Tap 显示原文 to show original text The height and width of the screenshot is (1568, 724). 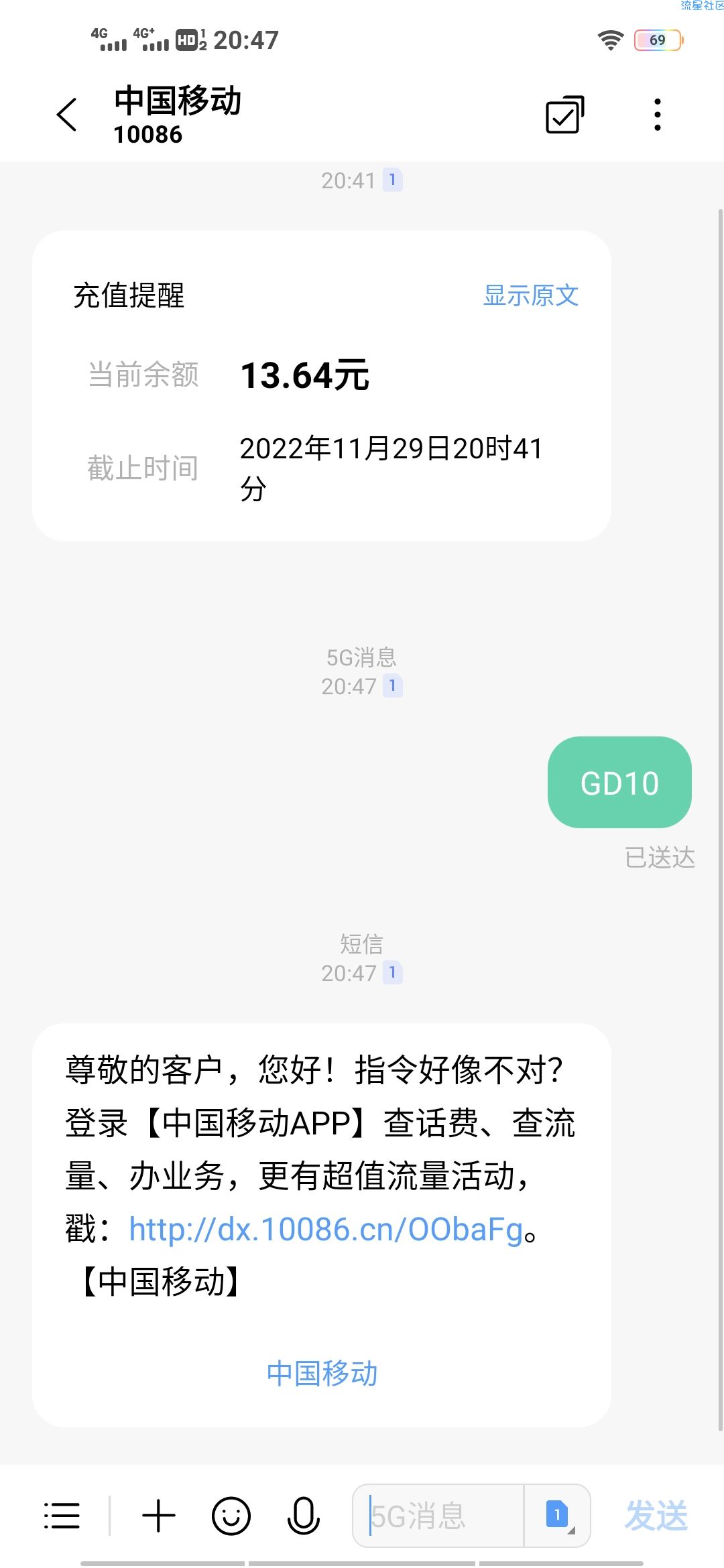click(530, 296)
